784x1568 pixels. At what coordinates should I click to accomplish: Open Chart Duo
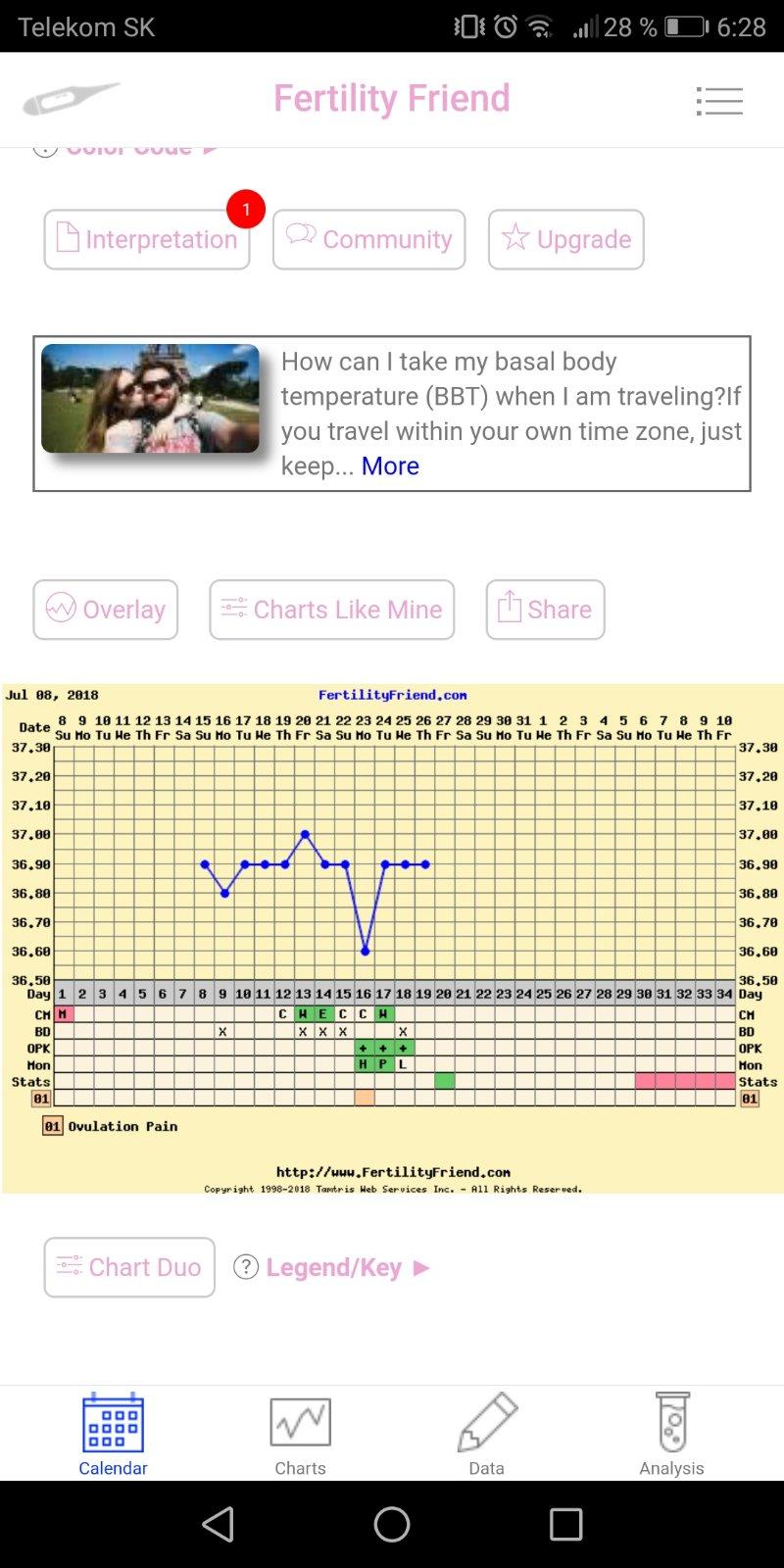point(129,1267)
